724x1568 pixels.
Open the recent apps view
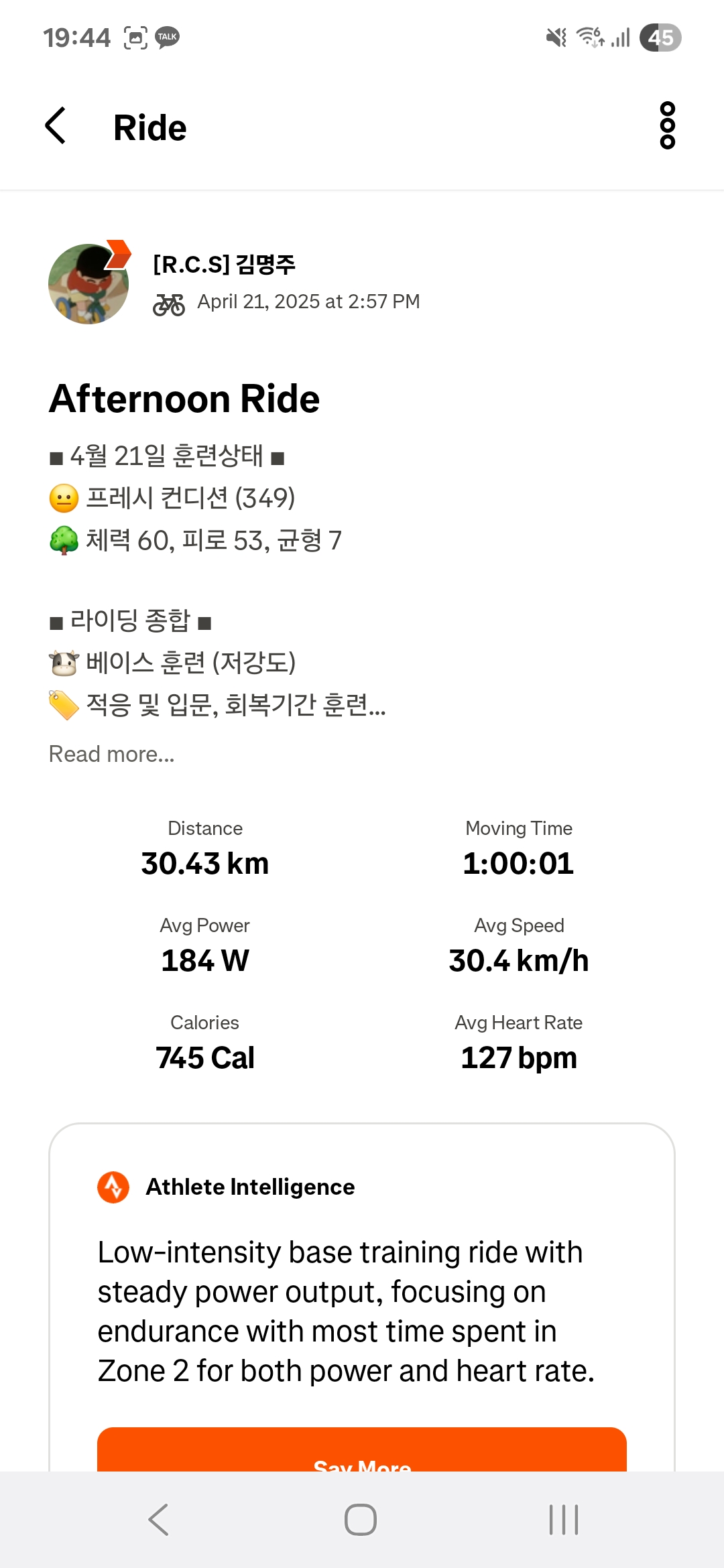pos(563,1519)
